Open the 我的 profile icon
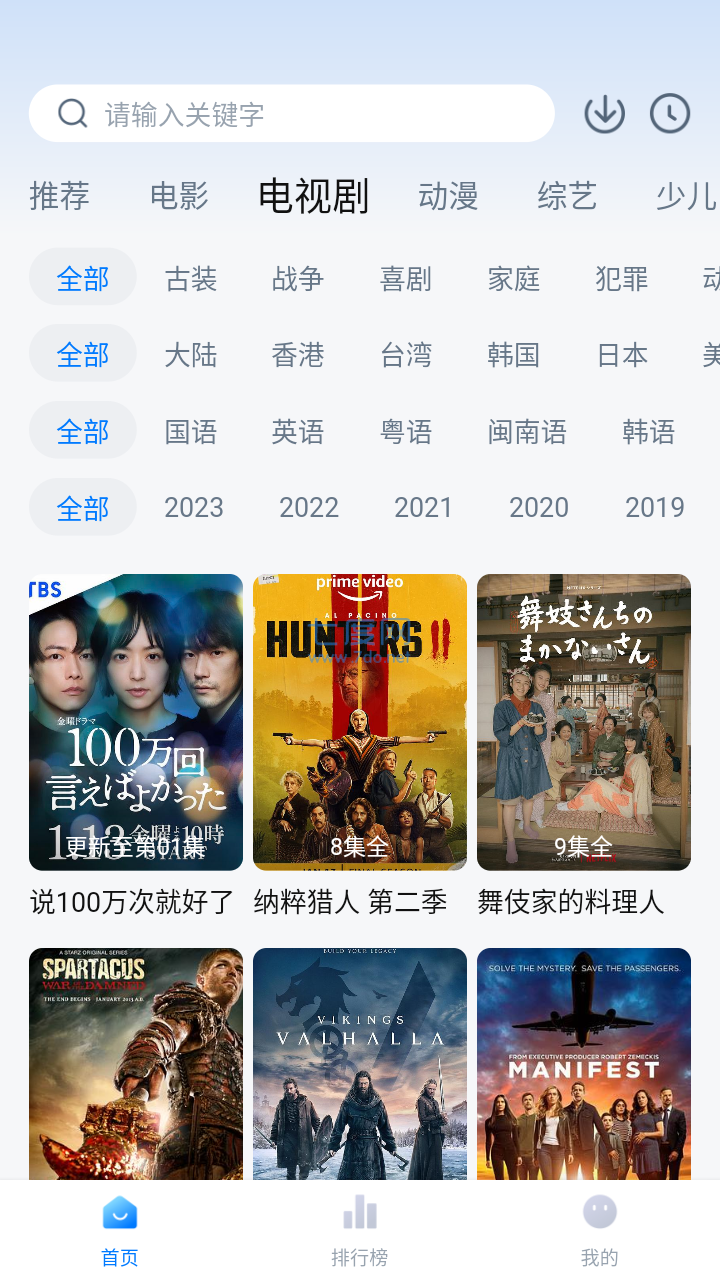 pyautogui.click(x=599, y=1212)
